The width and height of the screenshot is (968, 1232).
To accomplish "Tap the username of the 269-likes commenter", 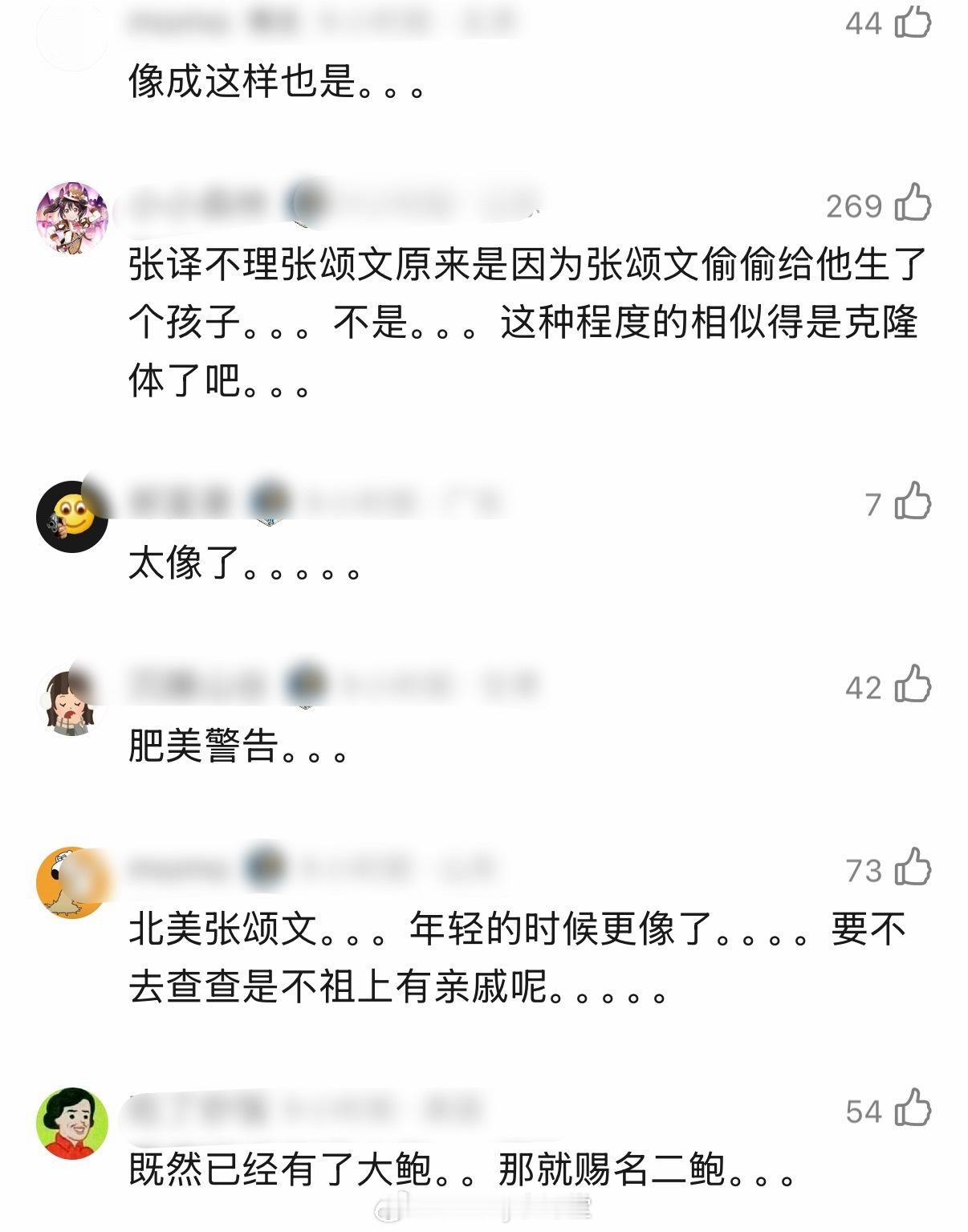I will [193, 199].
